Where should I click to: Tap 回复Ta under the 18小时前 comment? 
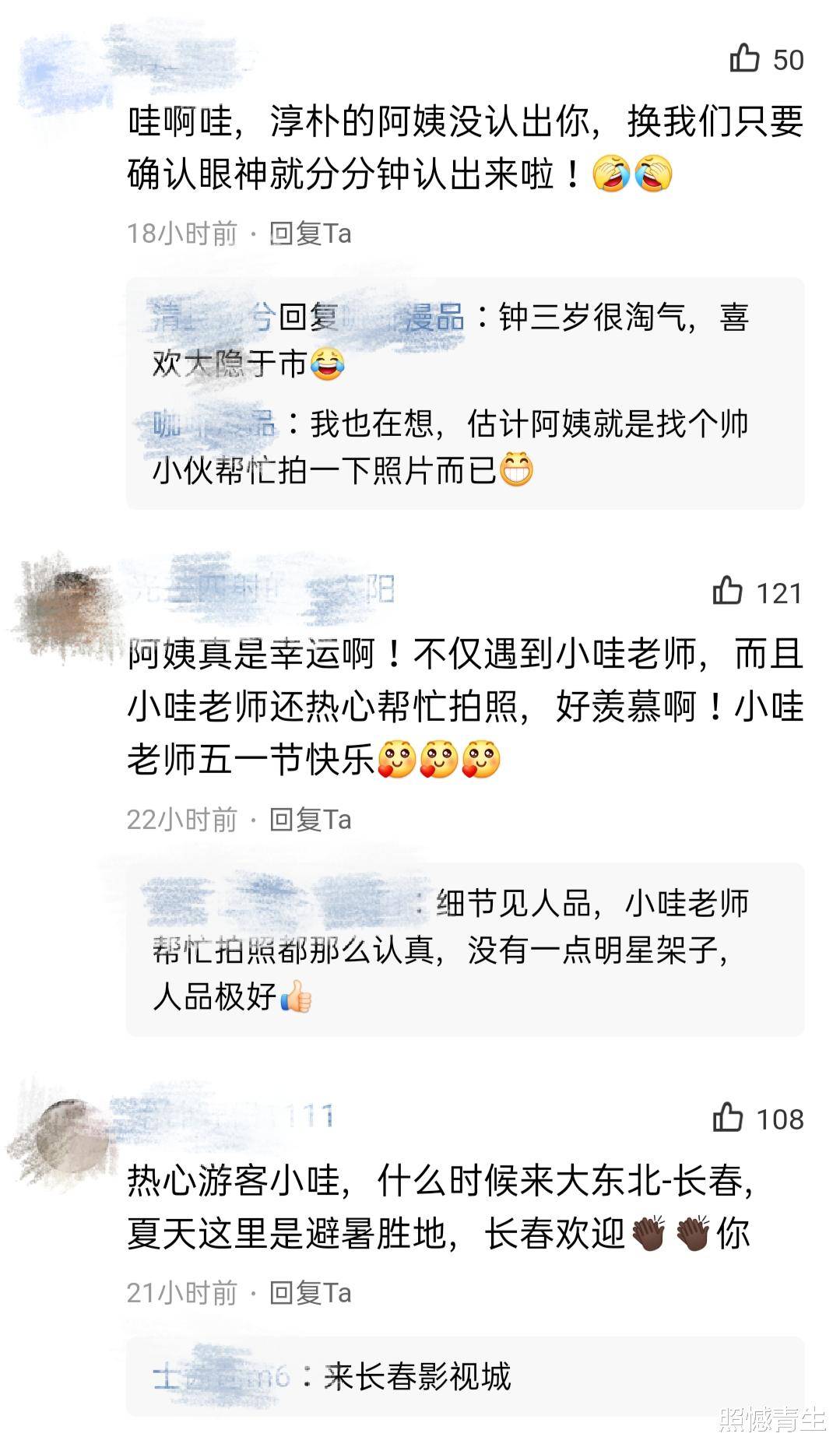pyautogui.click(x=310, y=233)
